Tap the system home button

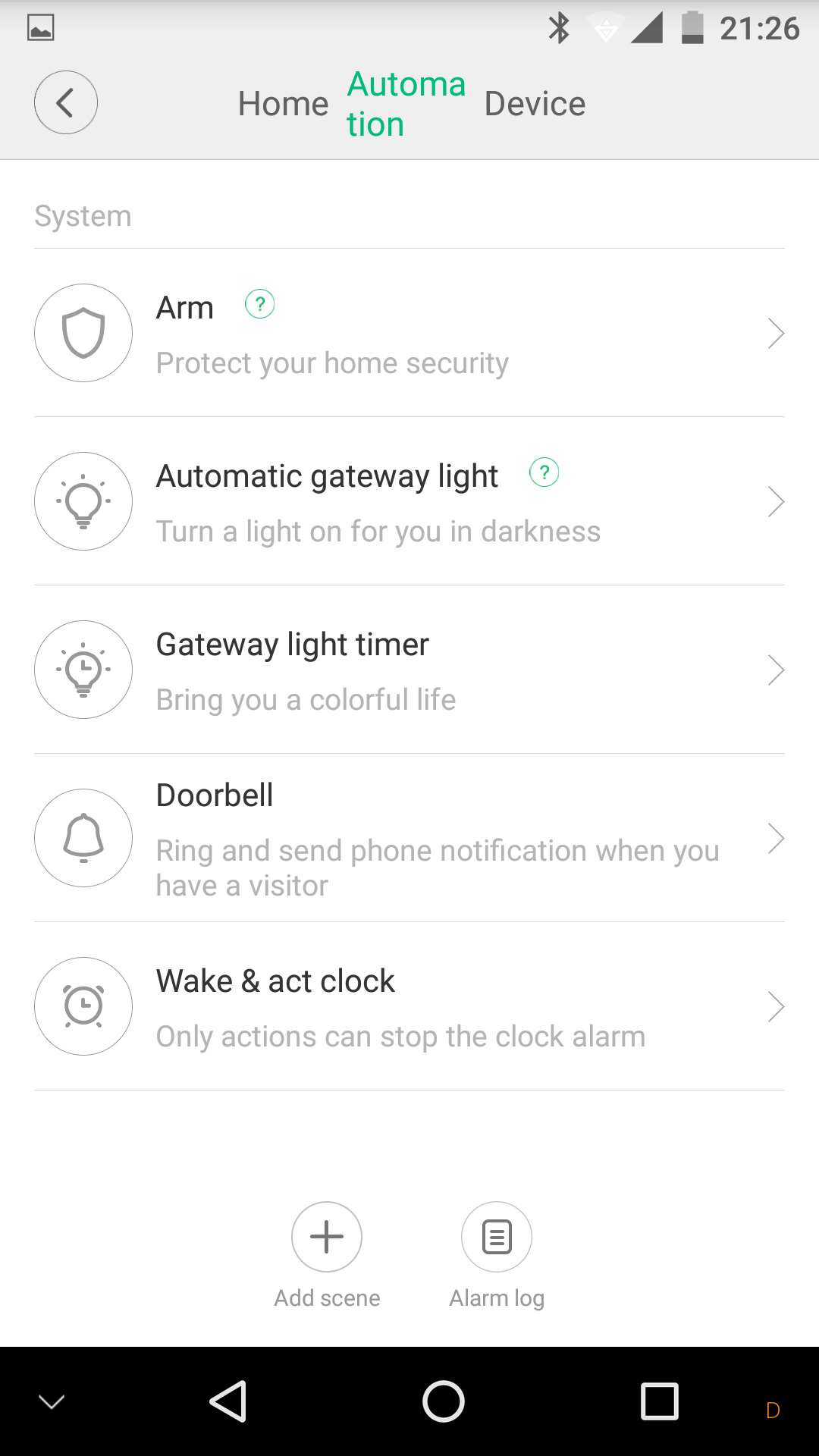coord(444,1401)
